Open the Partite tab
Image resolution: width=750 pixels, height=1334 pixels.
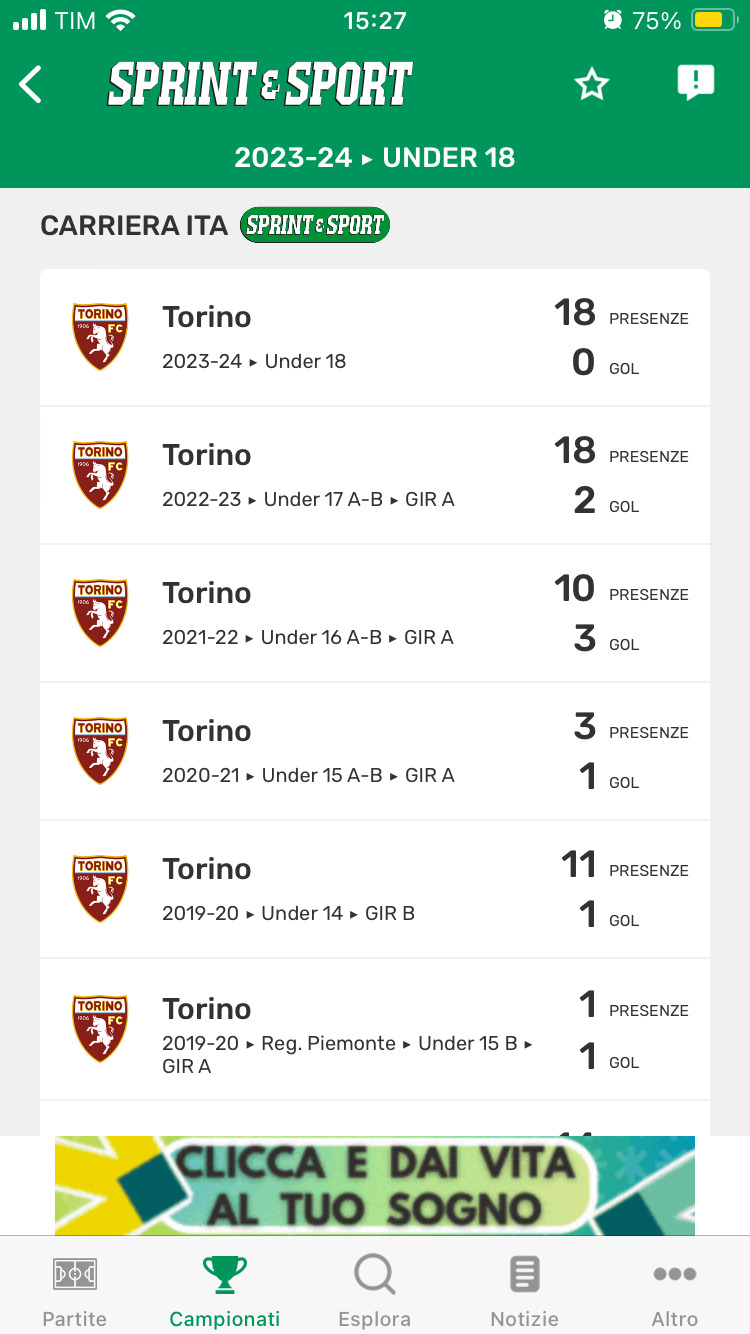coord(75,1291)
